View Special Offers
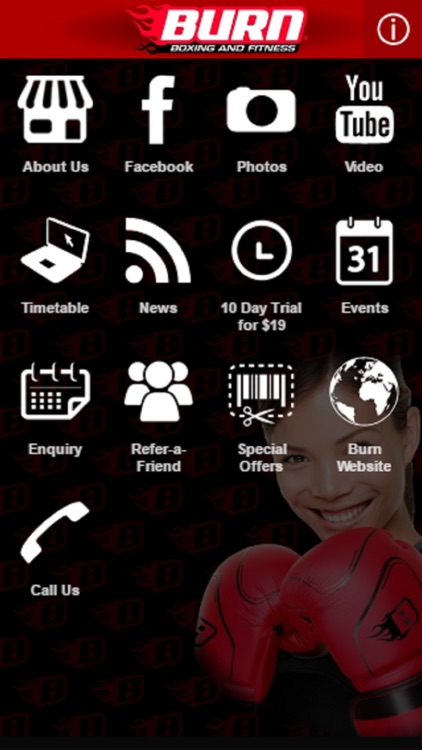This screenshot has width=422, height=750. (261, 416)
